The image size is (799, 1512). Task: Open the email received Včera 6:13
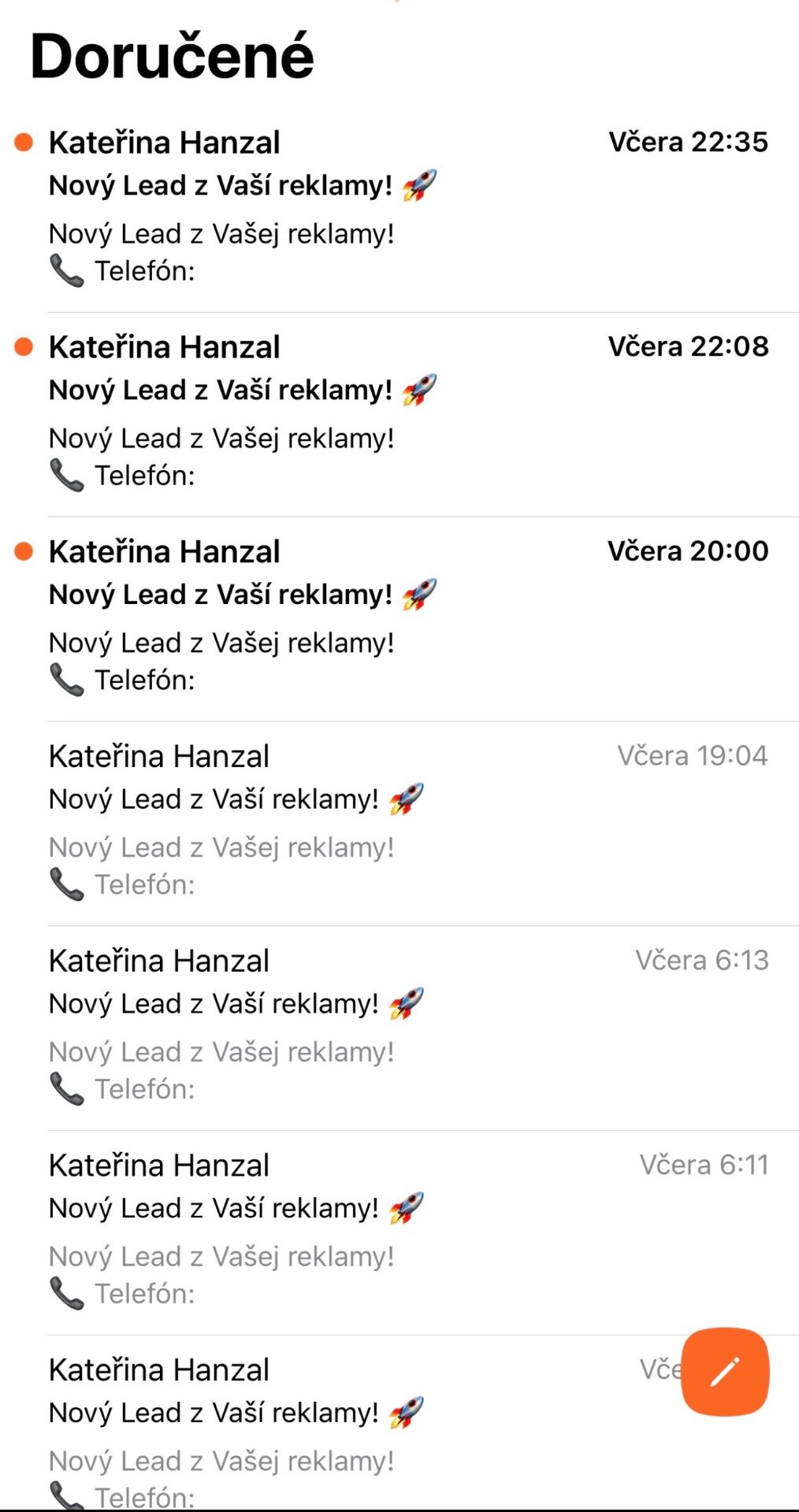coord(394,1028)
